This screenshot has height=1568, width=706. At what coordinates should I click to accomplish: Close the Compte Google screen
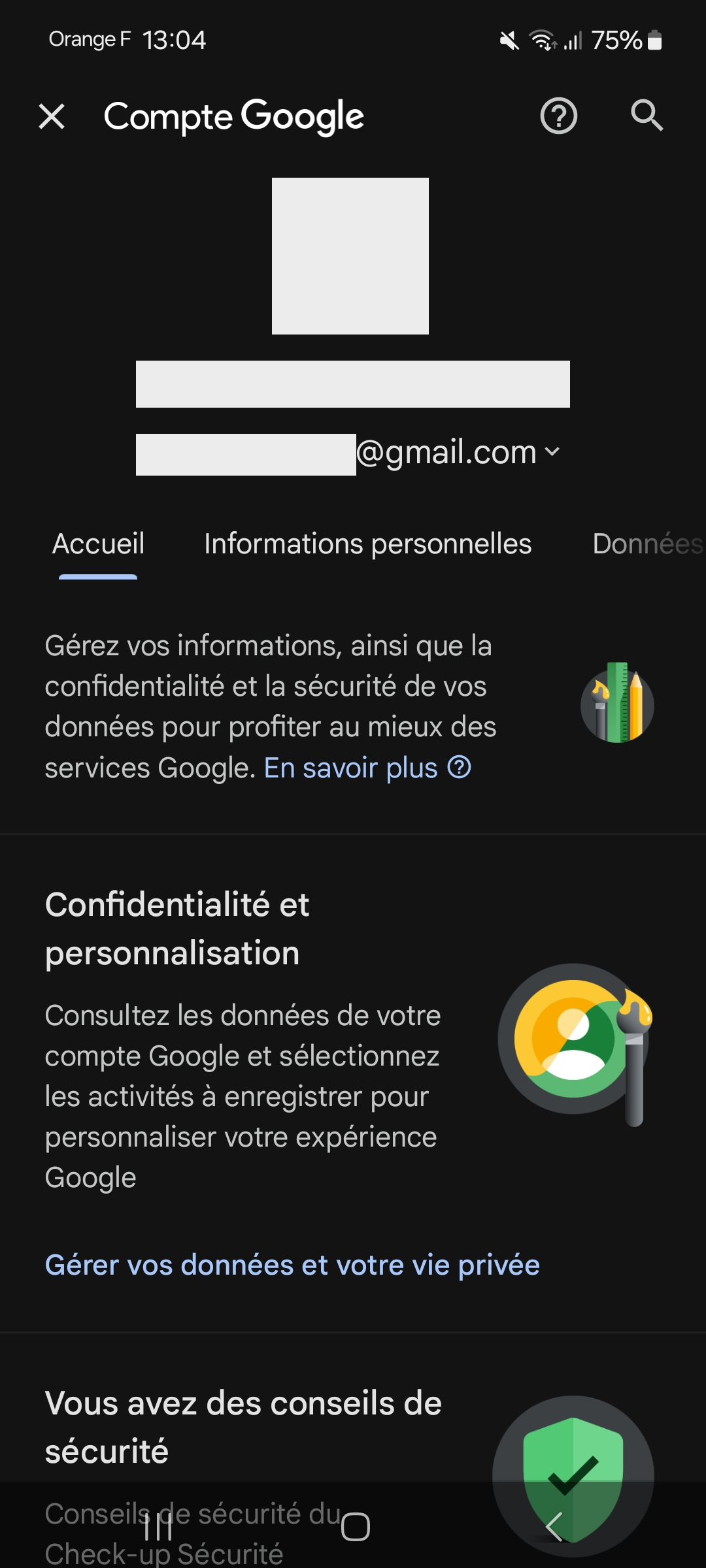pyautogui.click(x=52, y=117)
